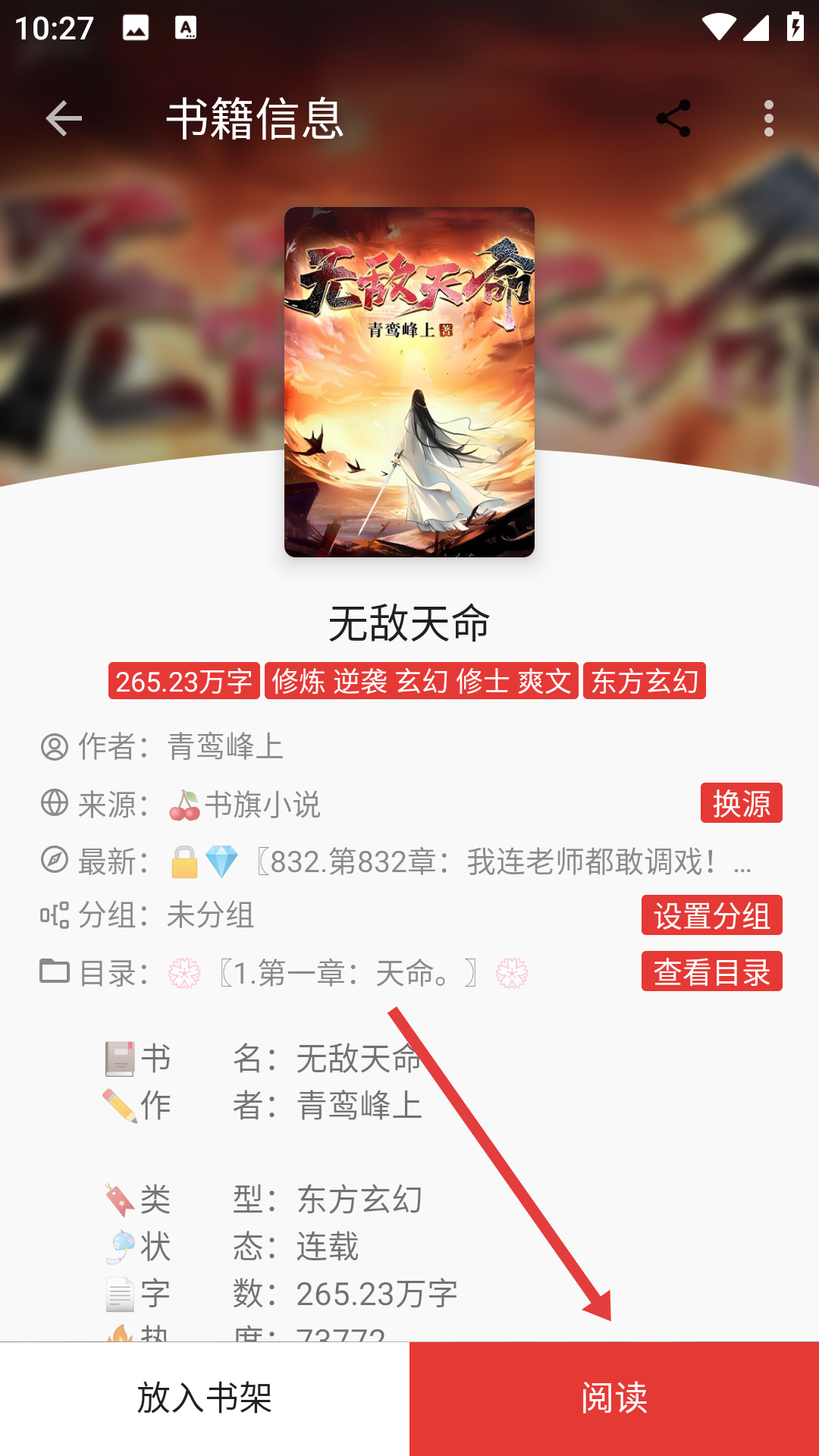
Task: Open the overflow menu
Action: (768, 118)
